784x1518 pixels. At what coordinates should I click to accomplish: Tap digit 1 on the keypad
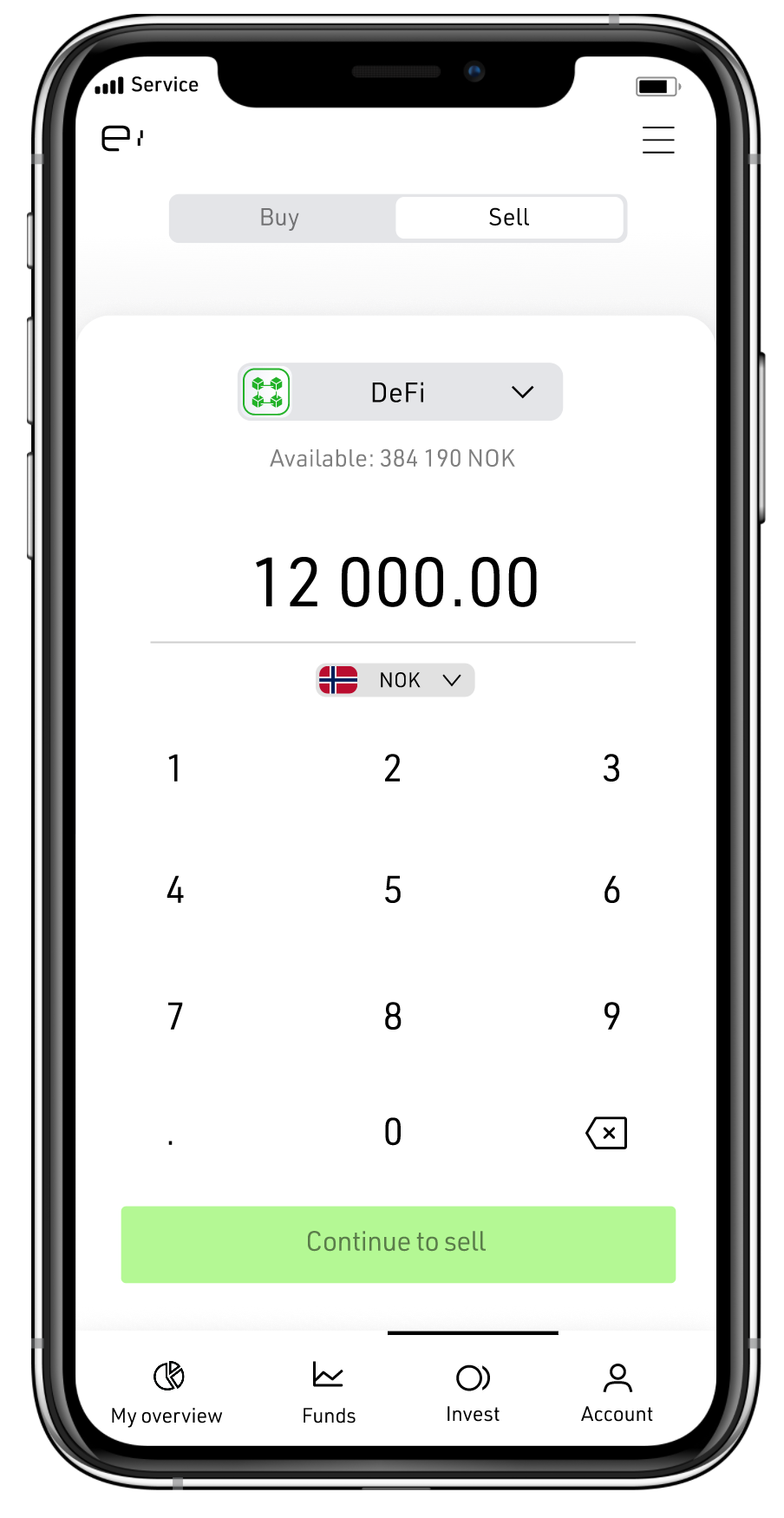[x=174, y=769]
